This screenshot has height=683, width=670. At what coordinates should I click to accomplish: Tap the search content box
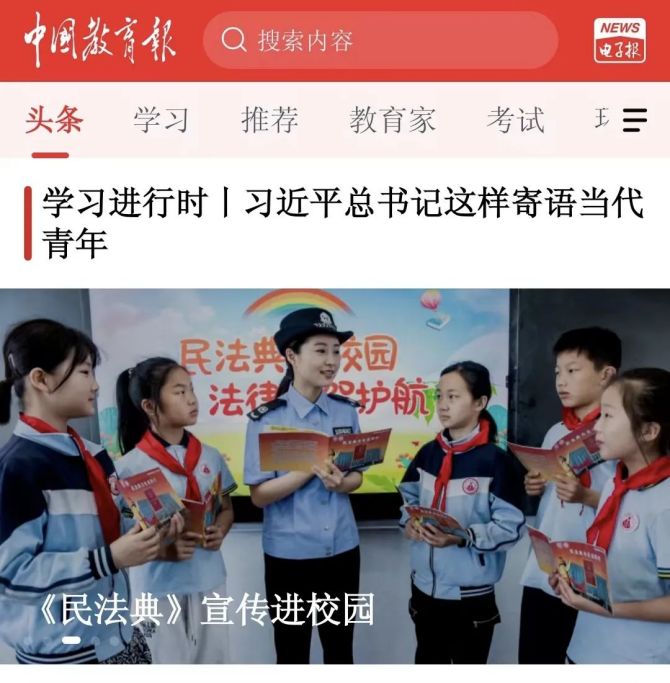(380, 40)
